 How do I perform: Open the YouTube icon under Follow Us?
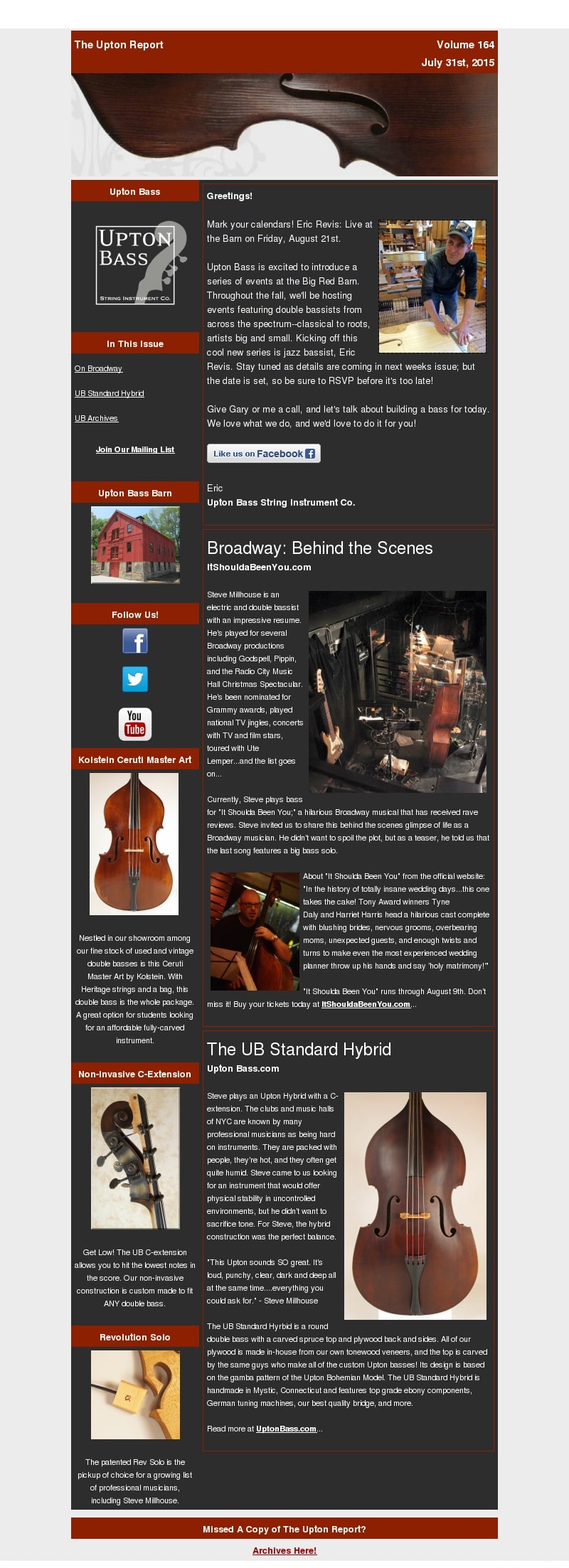tap(135, 724)
